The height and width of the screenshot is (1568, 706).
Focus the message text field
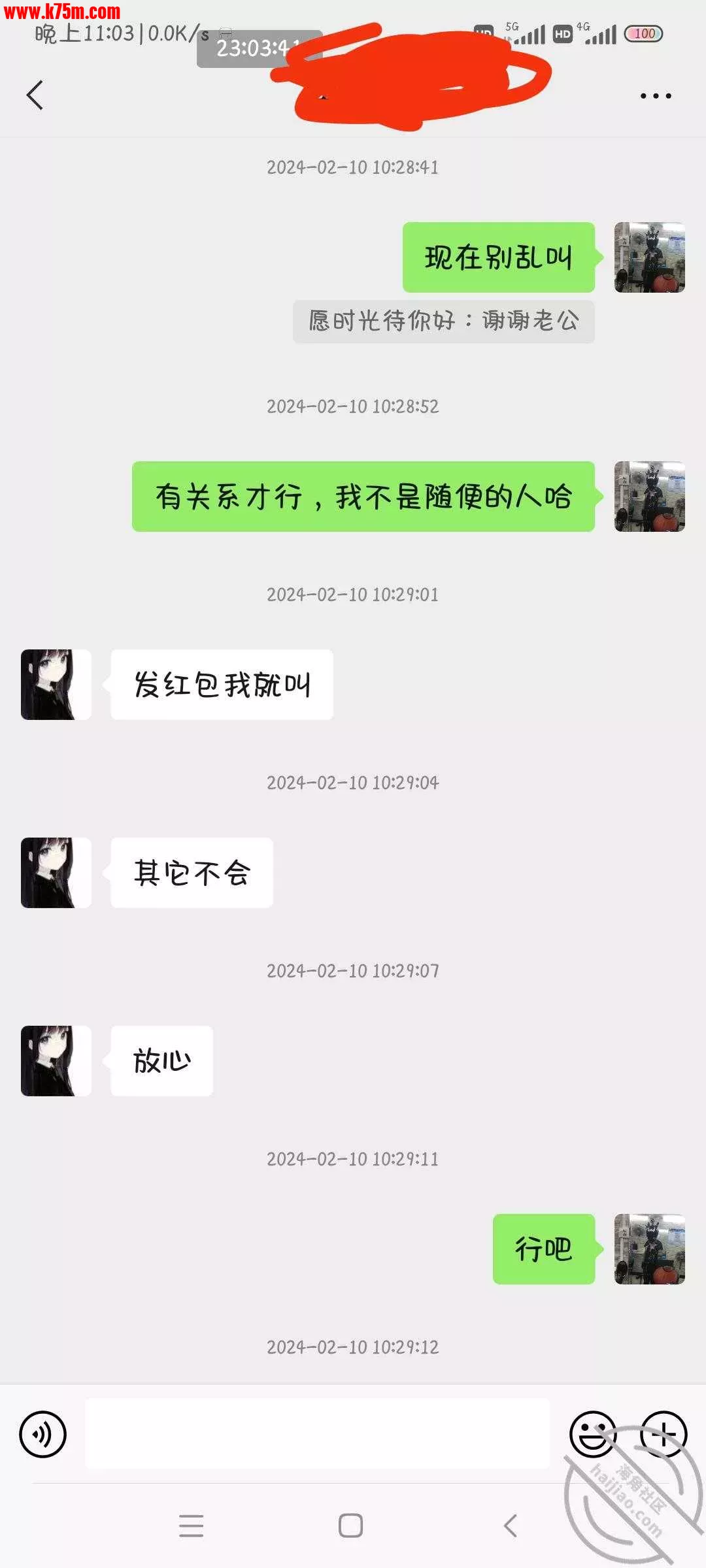(317, 1434)
